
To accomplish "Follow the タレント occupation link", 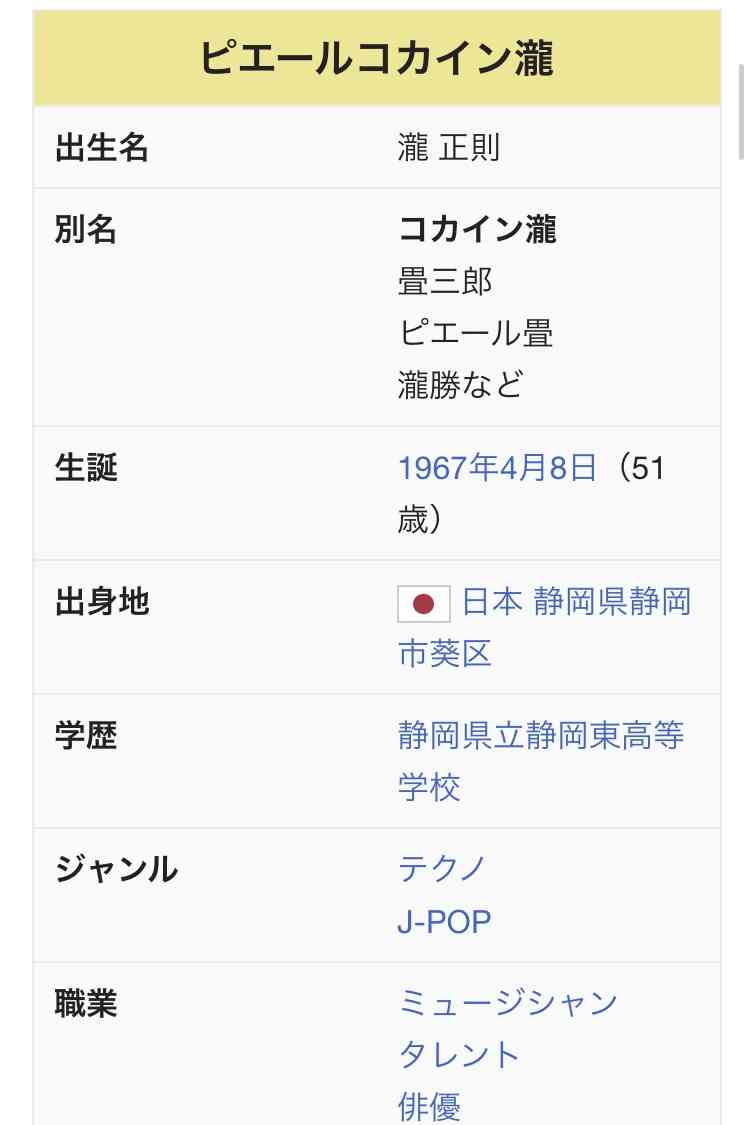I will pyautogui.click(x=459, y=1055).
